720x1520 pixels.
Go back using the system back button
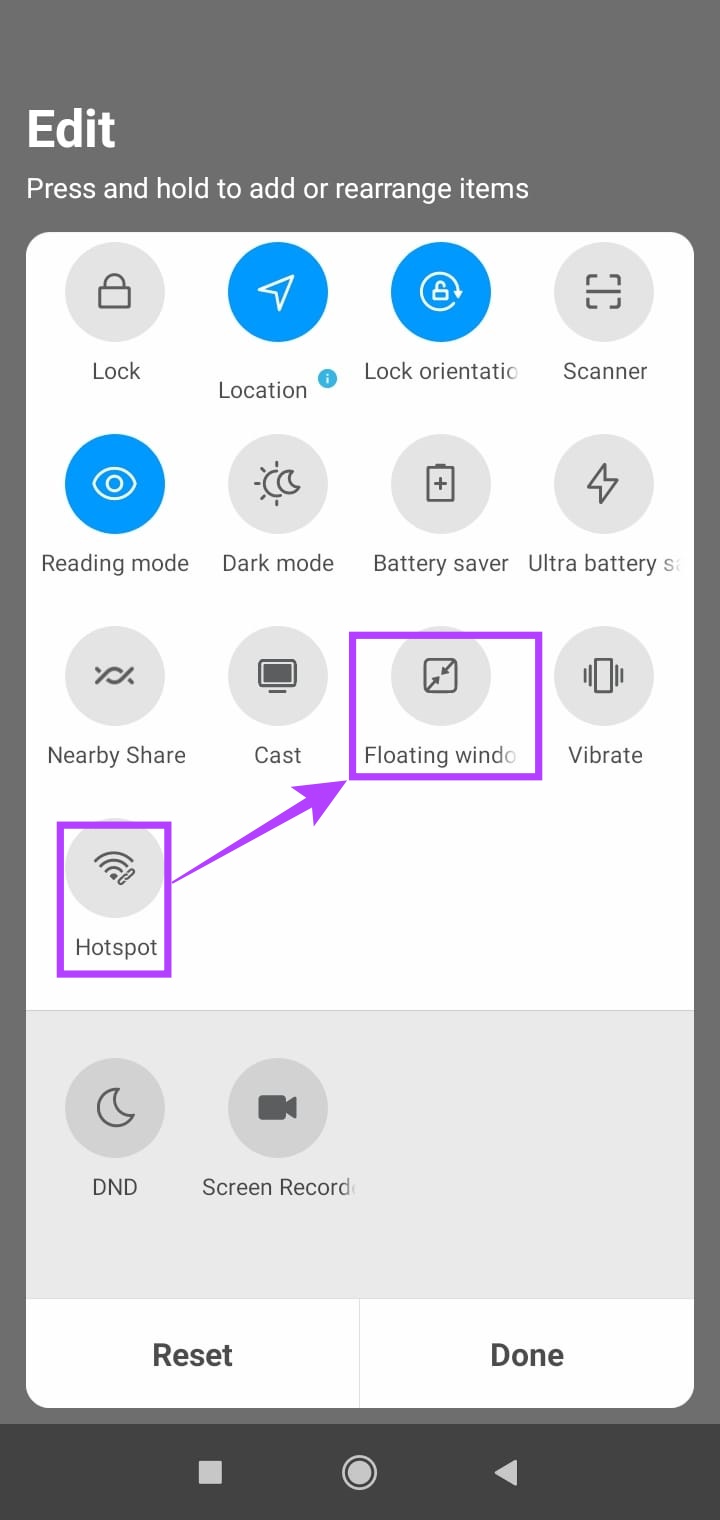click(507, 1472)
